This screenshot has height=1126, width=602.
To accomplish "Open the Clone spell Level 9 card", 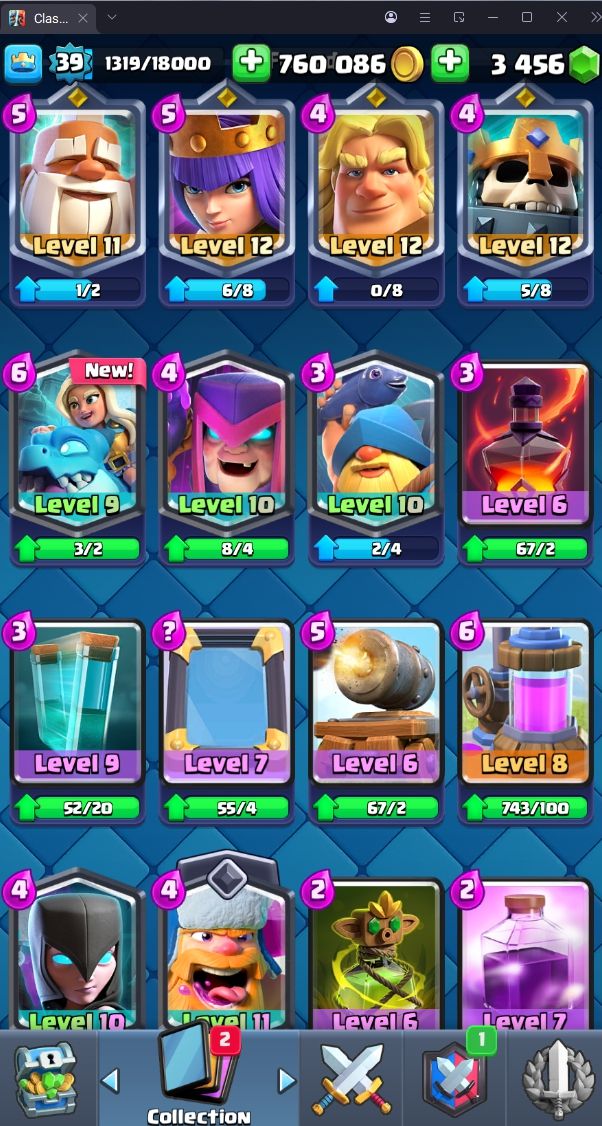I will (77, 720).
